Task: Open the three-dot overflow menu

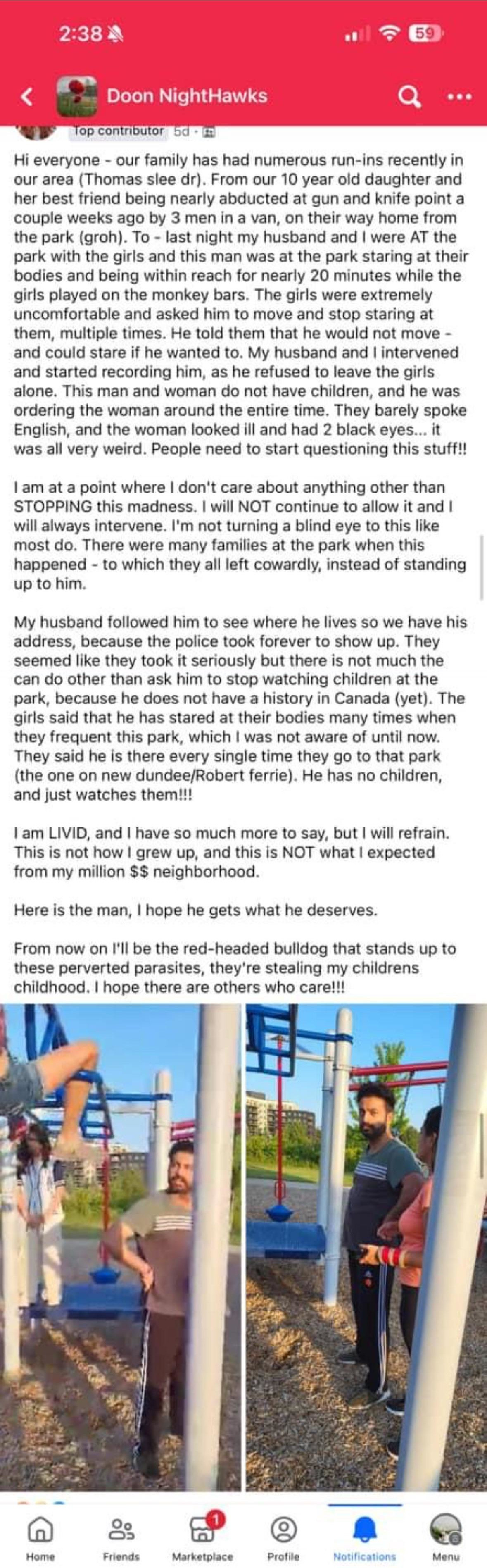Action: tap(459, 96)
